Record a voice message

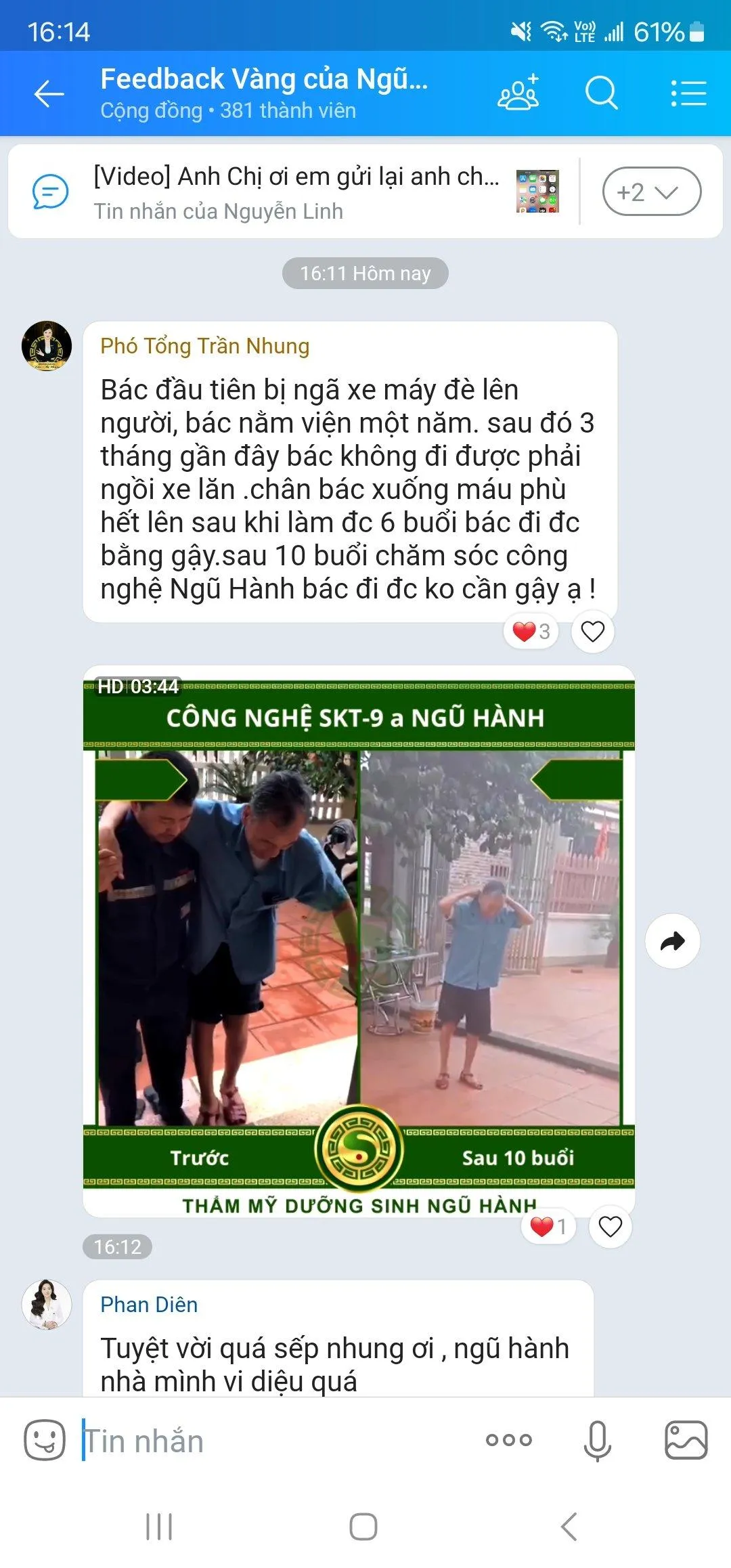pyautogui.click(x=597, y=1441)
